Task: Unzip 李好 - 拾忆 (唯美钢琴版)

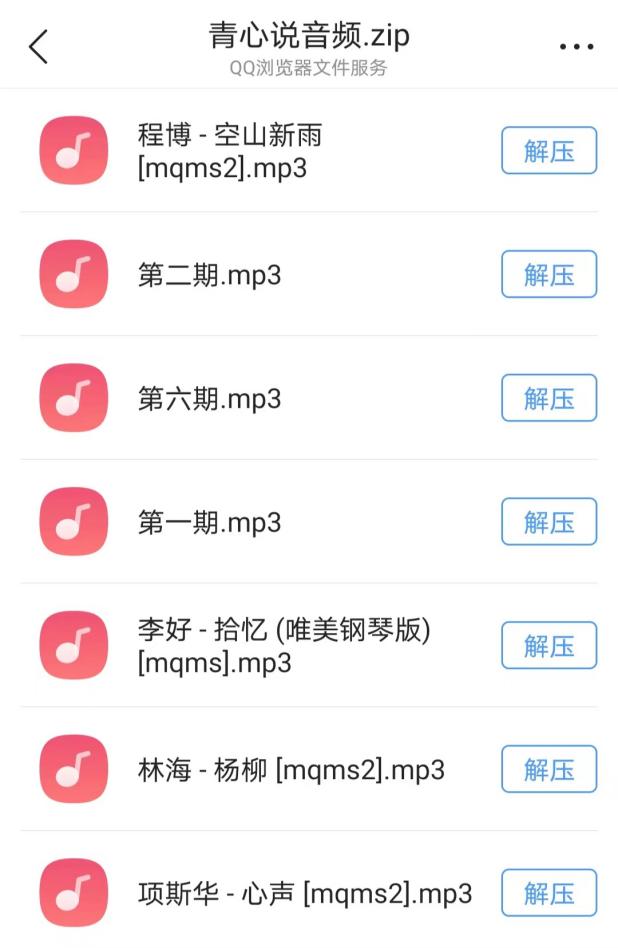Action: pyautogui.click(x=548, y=646)
